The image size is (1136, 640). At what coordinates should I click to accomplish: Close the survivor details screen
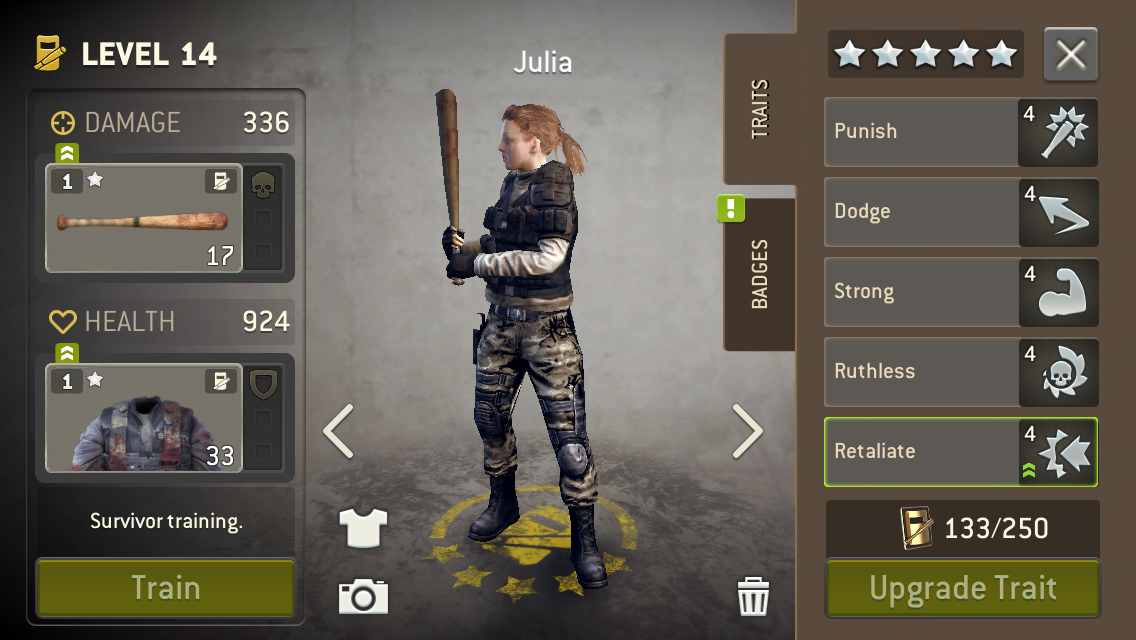click(1070, 54)
